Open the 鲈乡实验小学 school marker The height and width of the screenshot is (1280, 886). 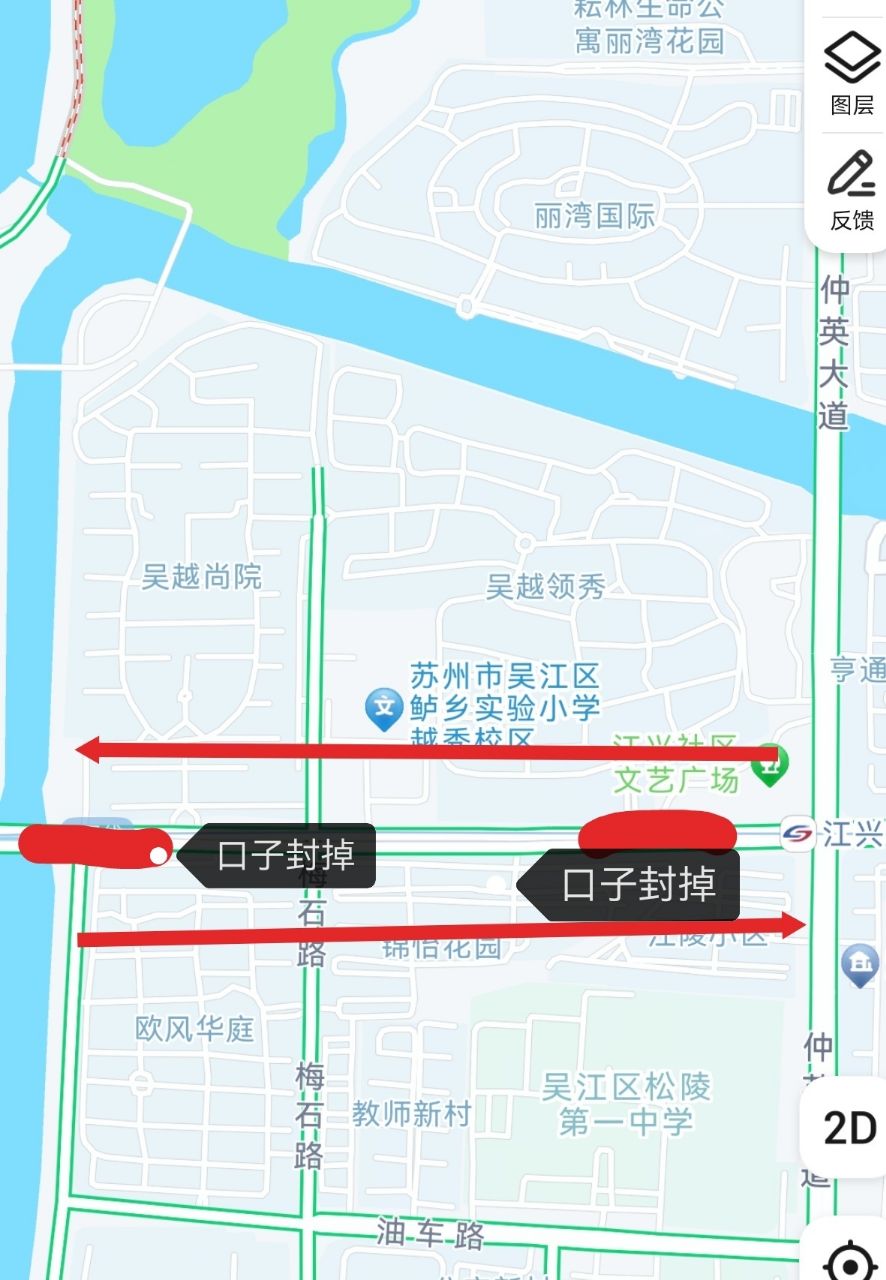[383, 708]
